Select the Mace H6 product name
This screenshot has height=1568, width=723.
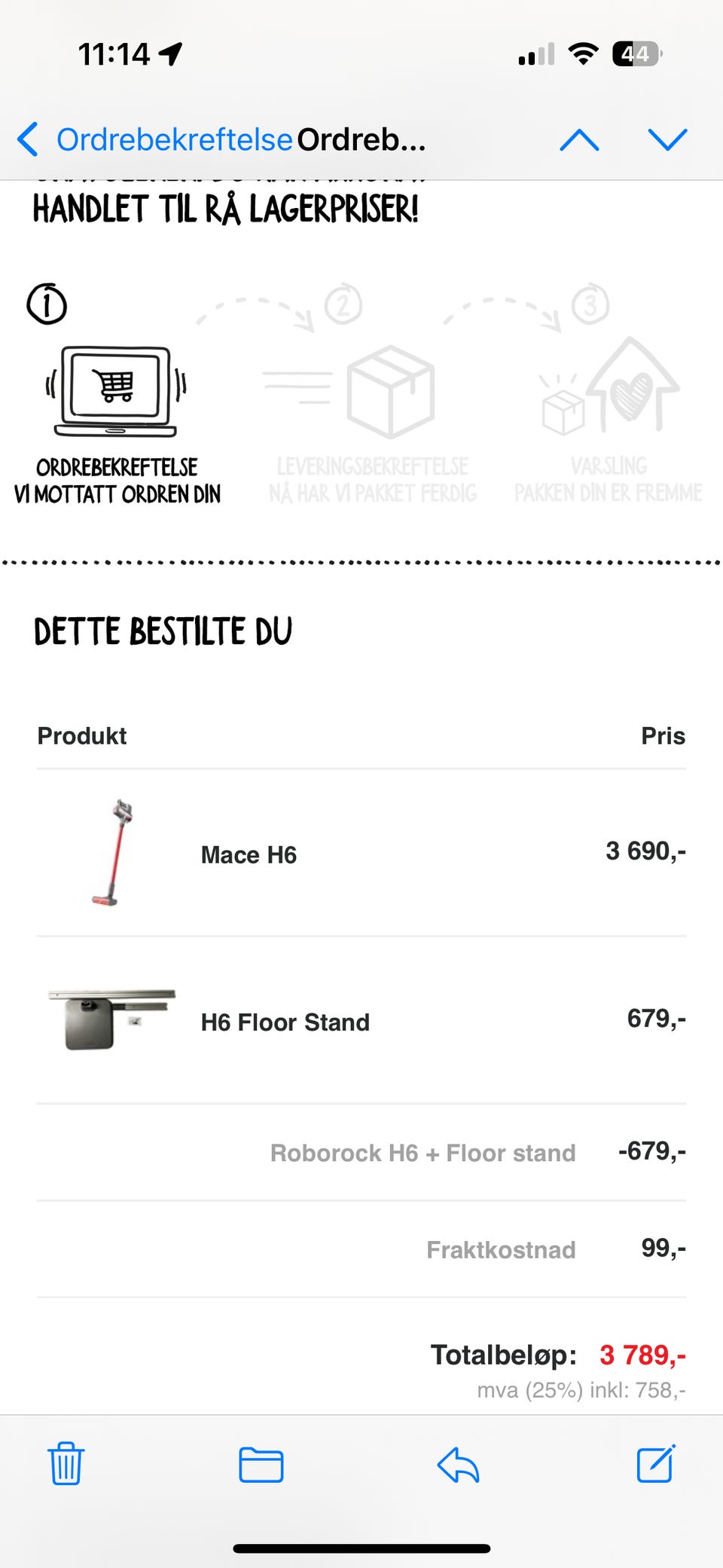[249, 854]
